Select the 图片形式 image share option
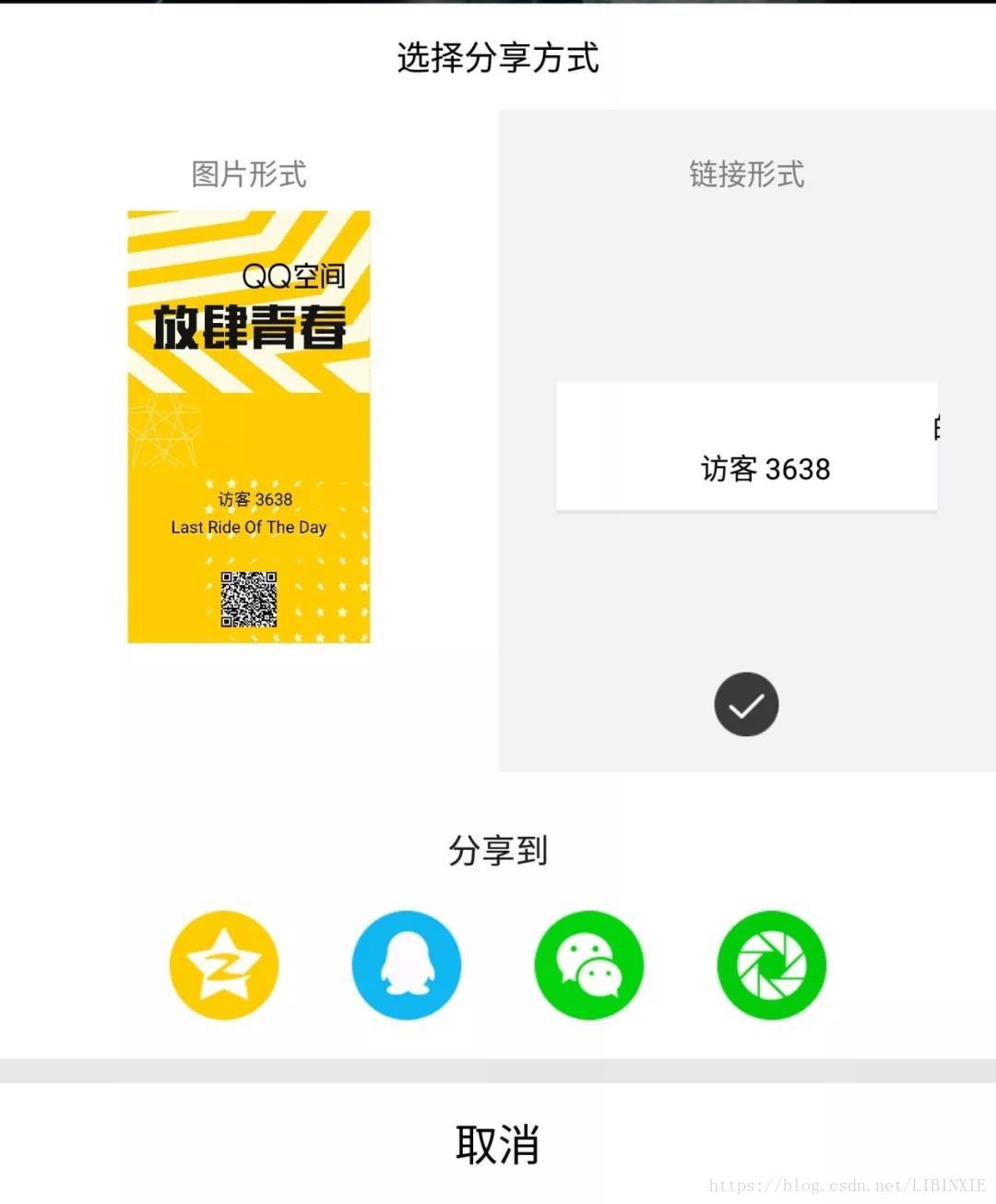Image resolution: width=996 pixels, height=1204 pixels. coord(249,426)
